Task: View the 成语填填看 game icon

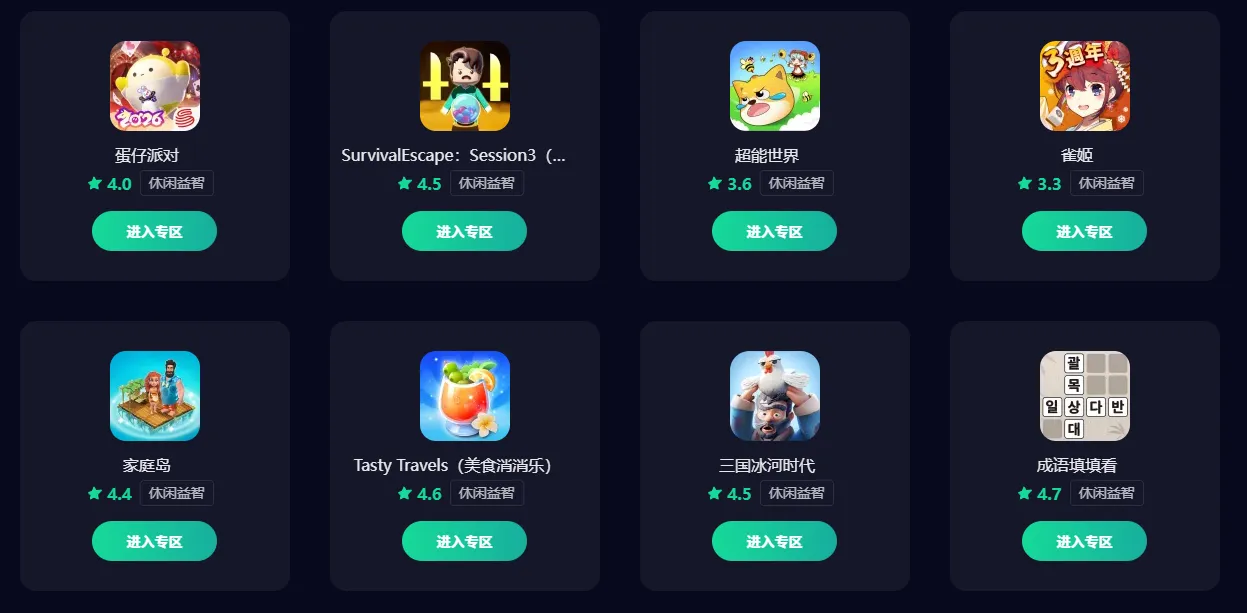Action: pyautogui.click(x=1085, y=396)
